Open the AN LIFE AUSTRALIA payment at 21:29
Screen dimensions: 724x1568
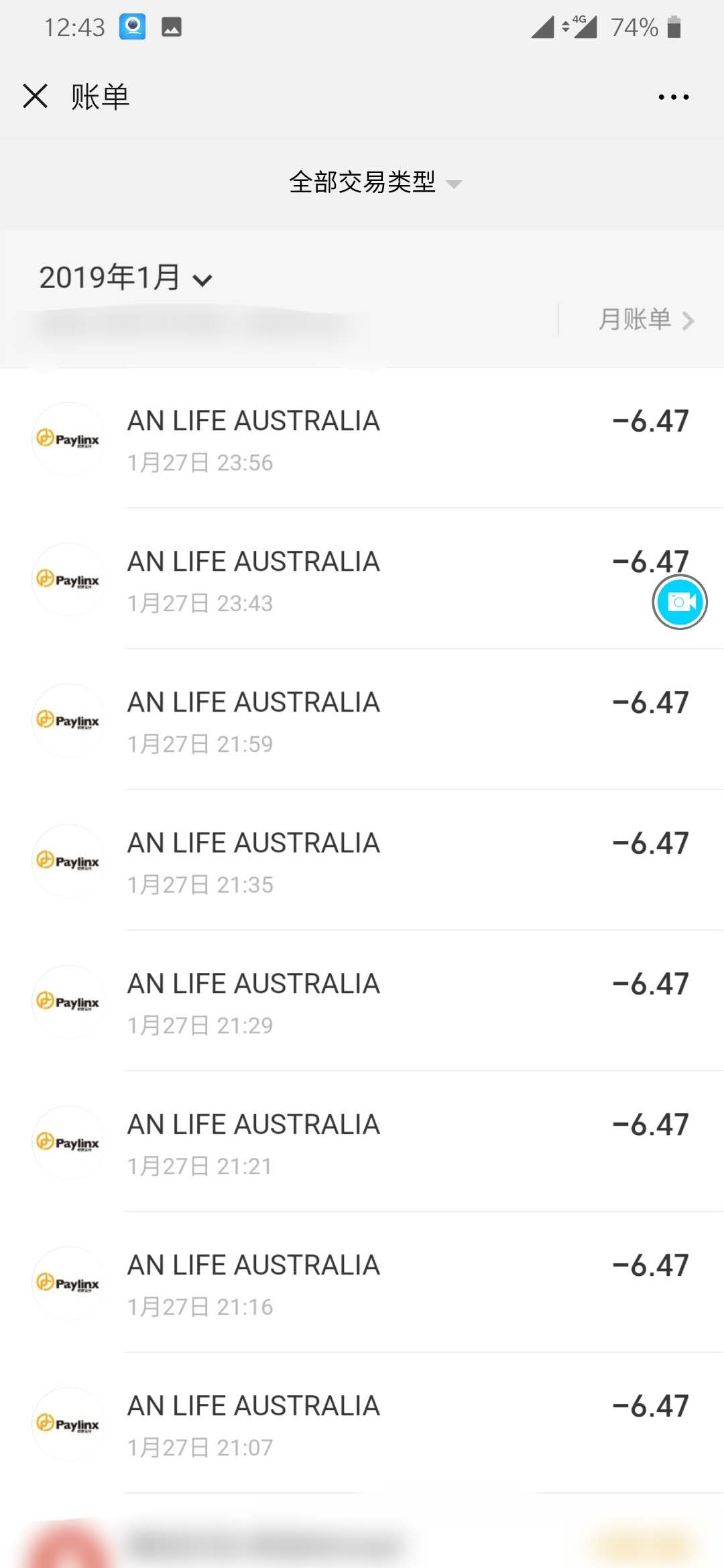pos(362,1002)
